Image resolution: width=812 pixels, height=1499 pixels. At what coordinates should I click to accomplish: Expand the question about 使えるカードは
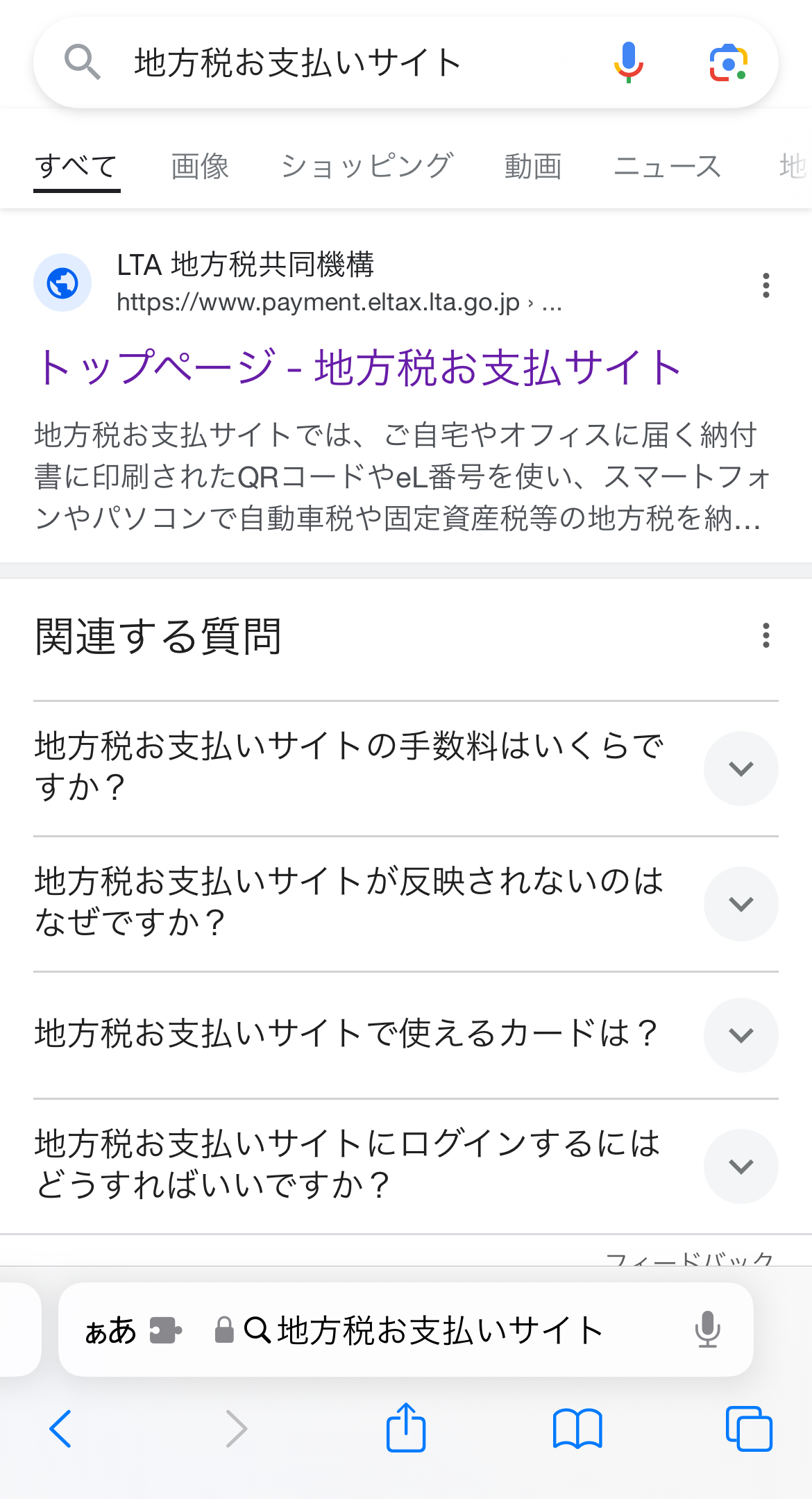pos(741,1035)
